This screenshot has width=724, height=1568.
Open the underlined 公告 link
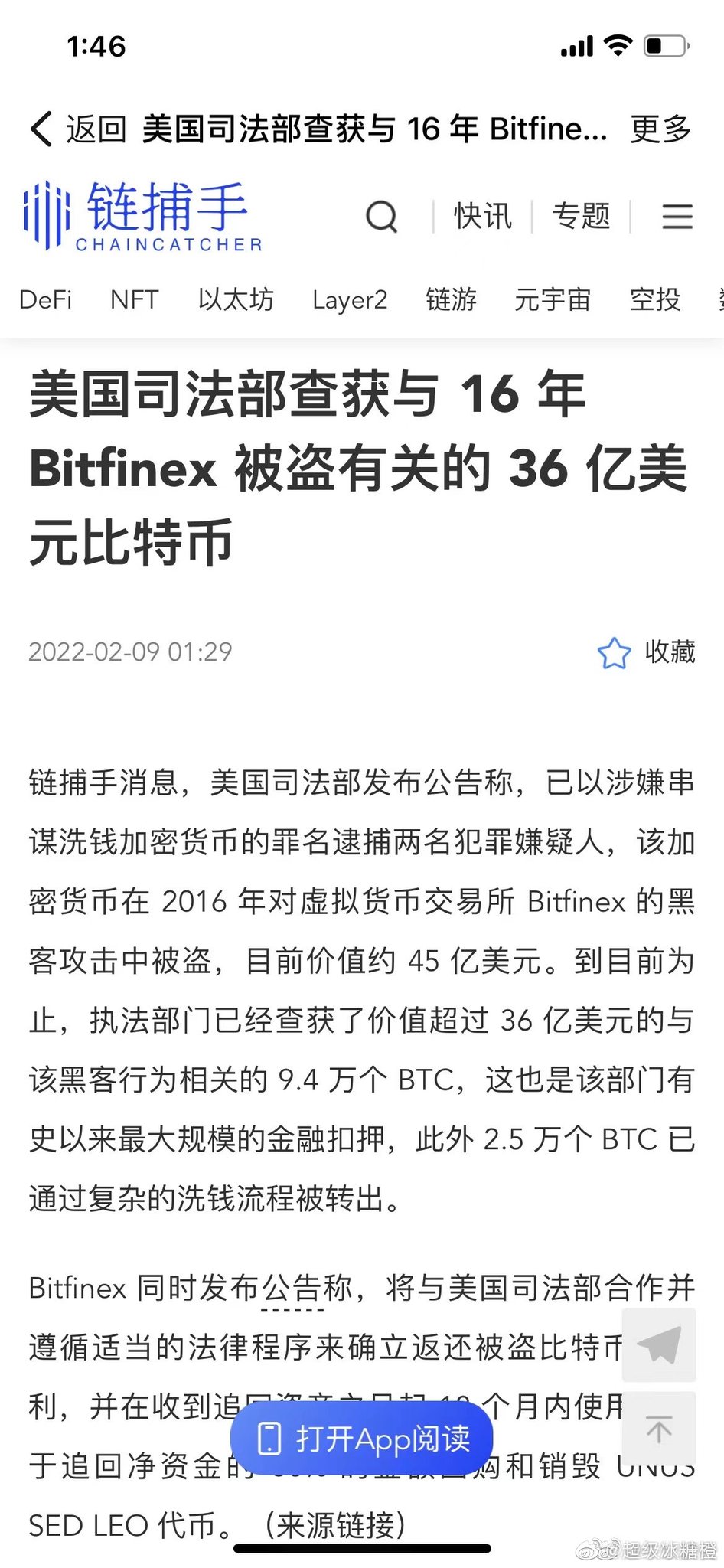292,1289
